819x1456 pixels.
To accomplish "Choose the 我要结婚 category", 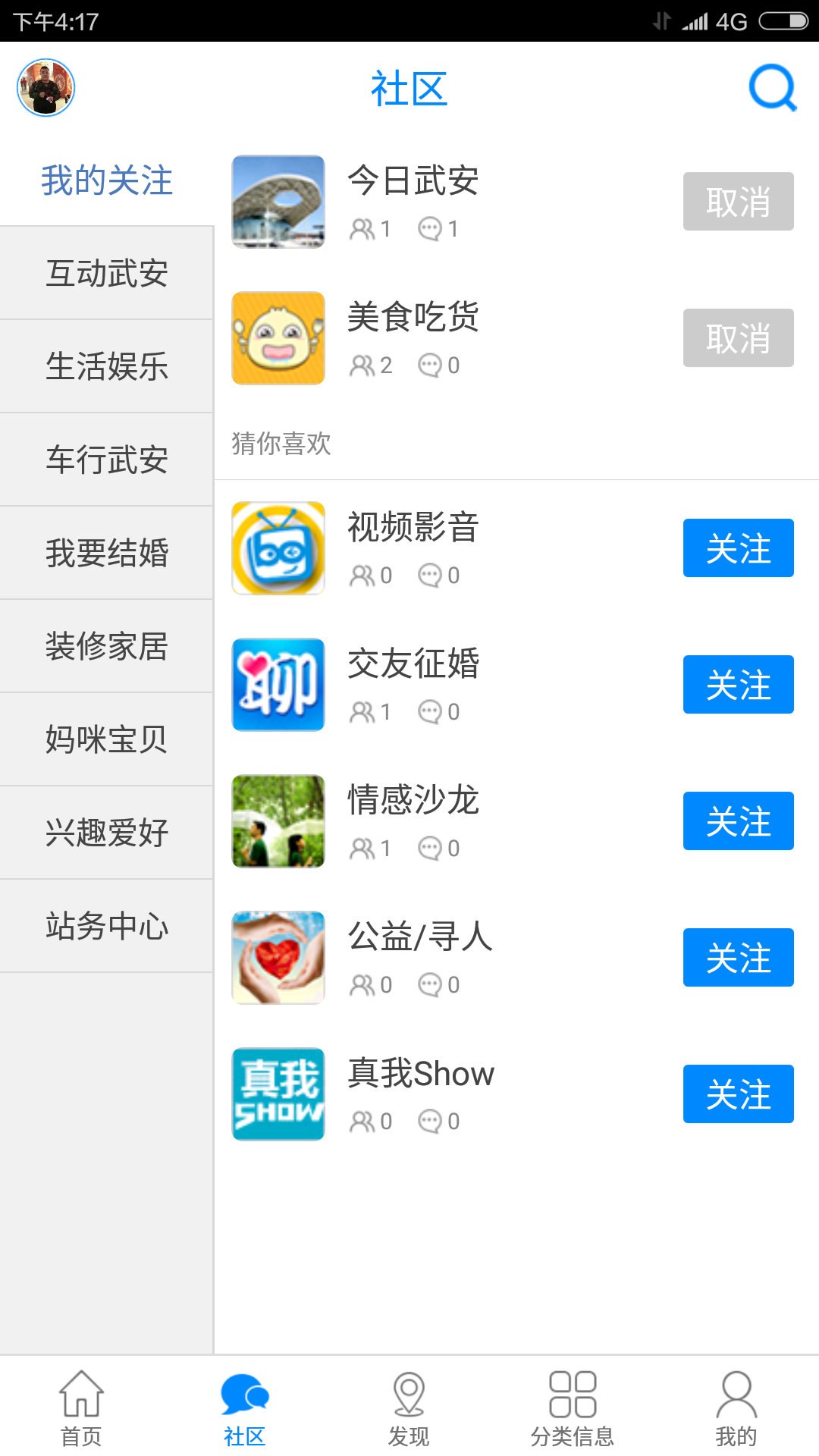I will (x=107, y=553).
